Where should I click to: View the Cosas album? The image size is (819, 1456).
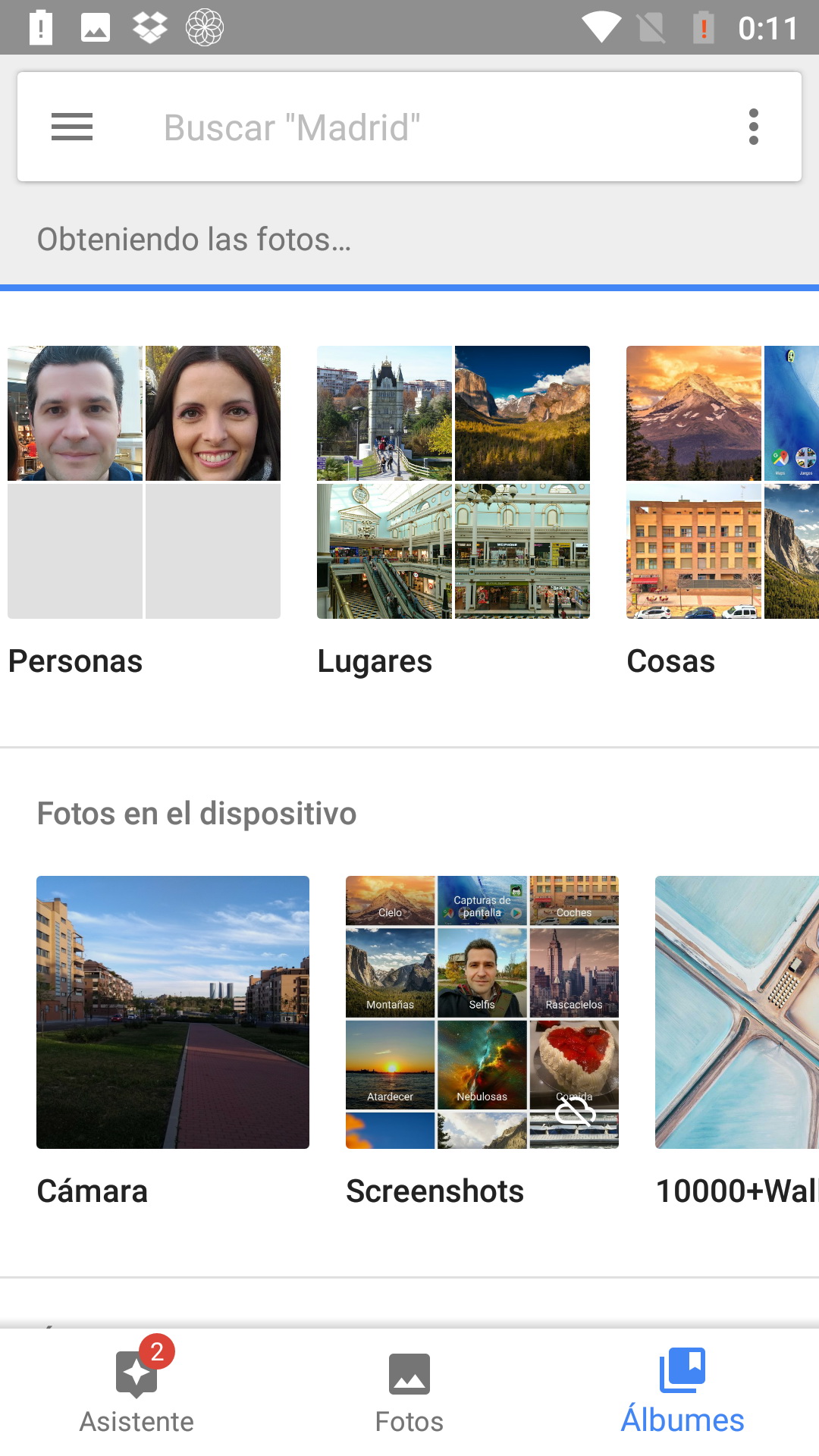pyautogui.click(x=722, y=482)
